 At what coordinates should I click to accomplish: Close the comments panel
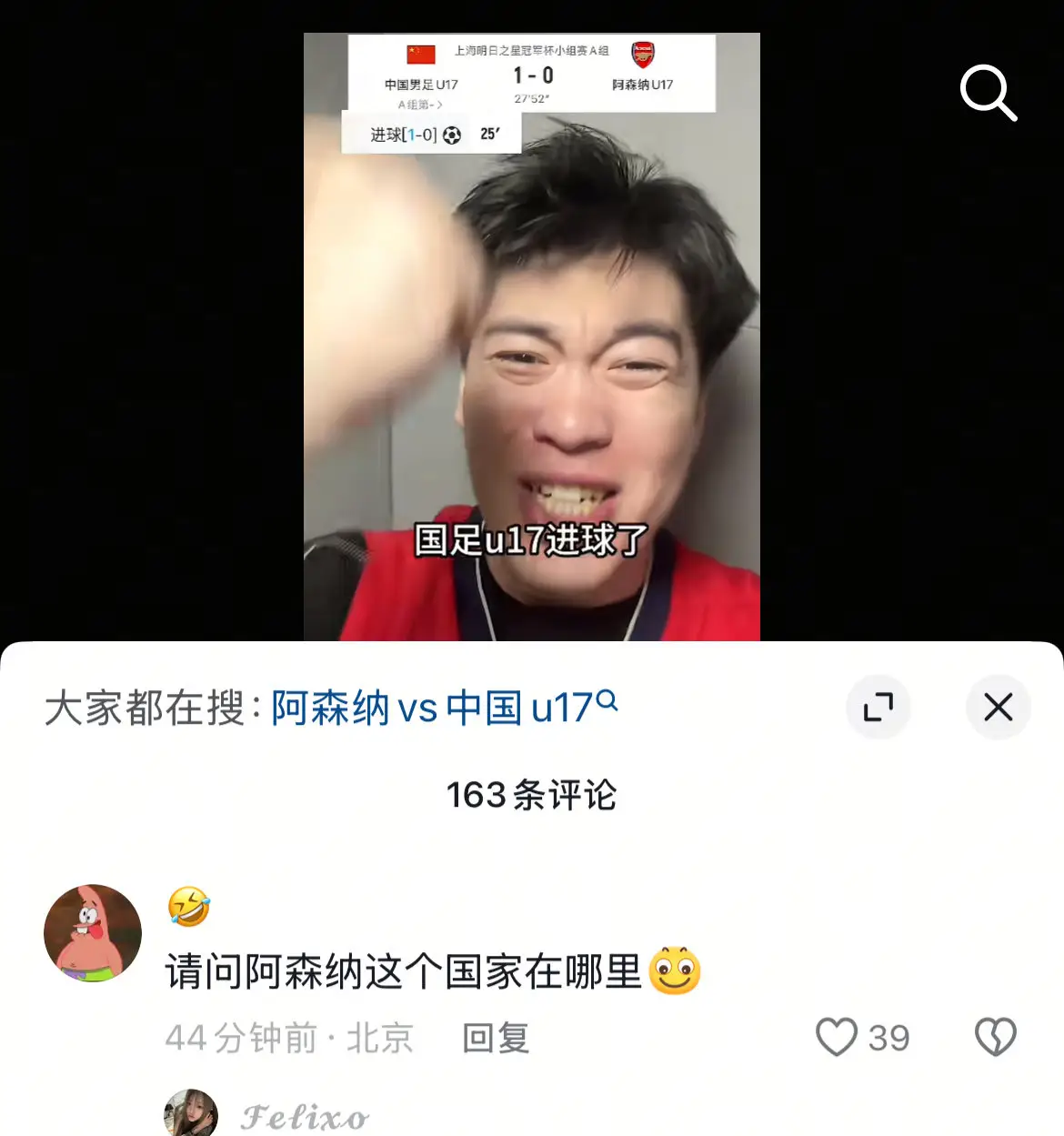[998, 707]
